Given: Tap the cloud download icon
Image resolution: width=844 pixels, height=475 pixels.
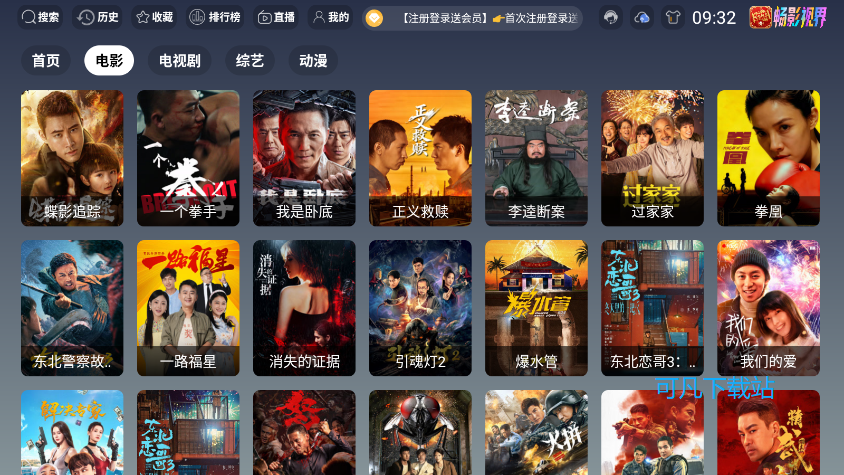Looking at the screenshot, I should 642,18.
